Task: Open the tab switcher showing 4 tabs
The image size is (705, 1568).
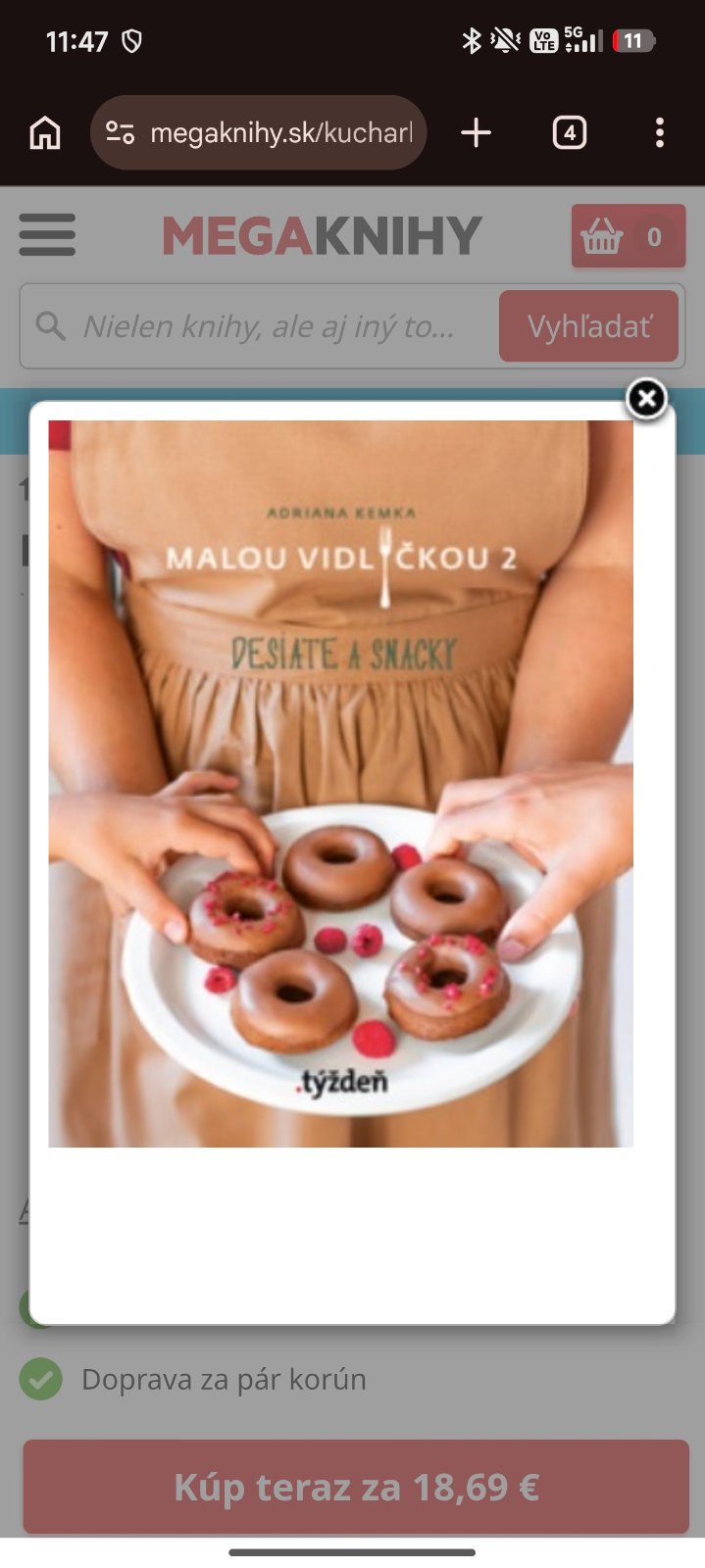Action: click(570, 132)
